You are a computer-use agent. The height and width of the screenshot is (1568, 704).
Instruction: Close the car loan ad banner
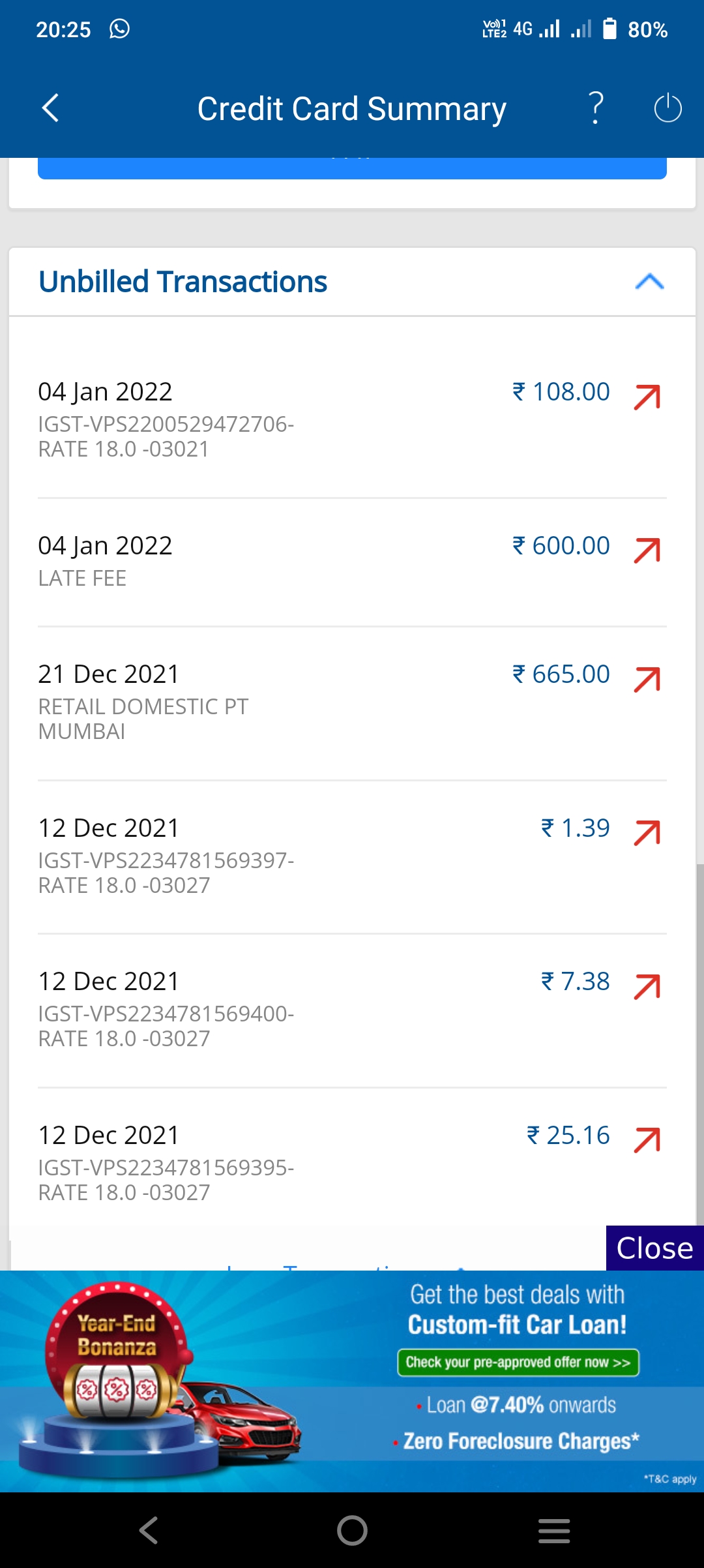click(x=654, y=1248)
